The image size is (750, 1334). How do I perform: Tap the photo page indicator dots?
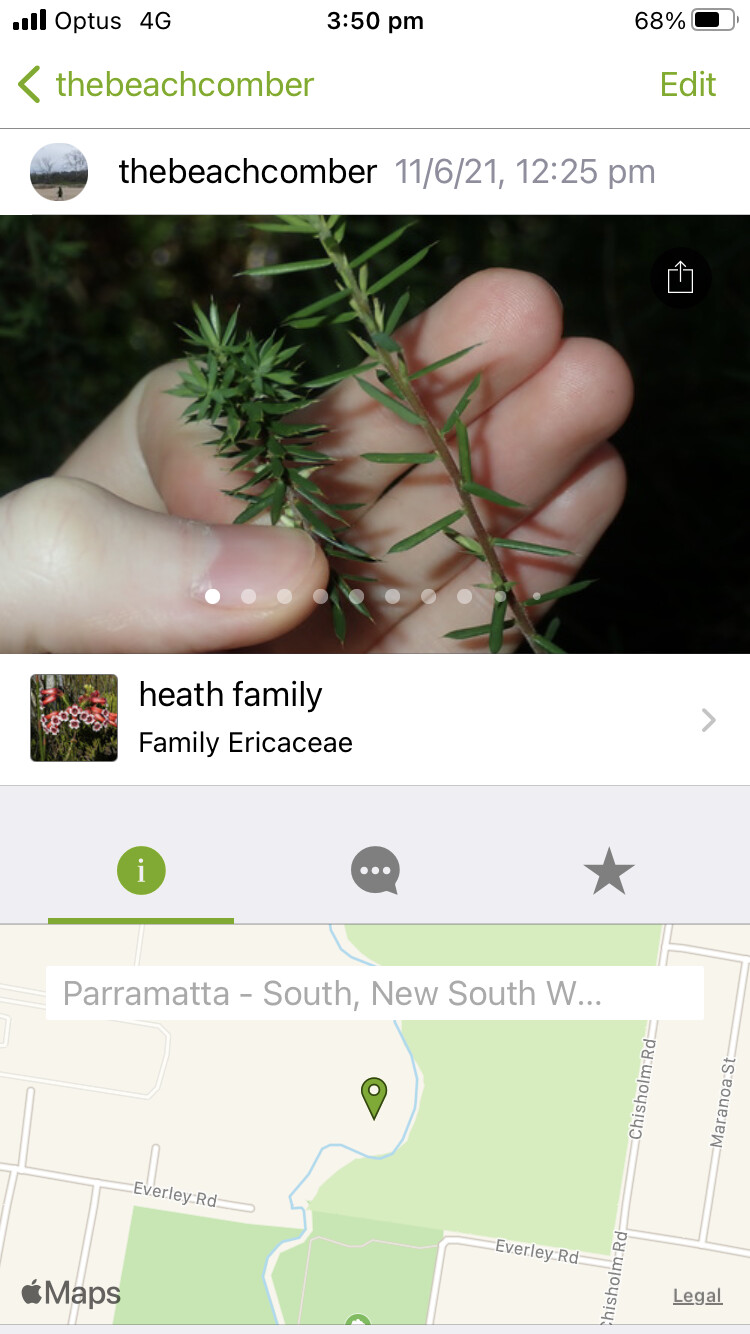(375, 596)
